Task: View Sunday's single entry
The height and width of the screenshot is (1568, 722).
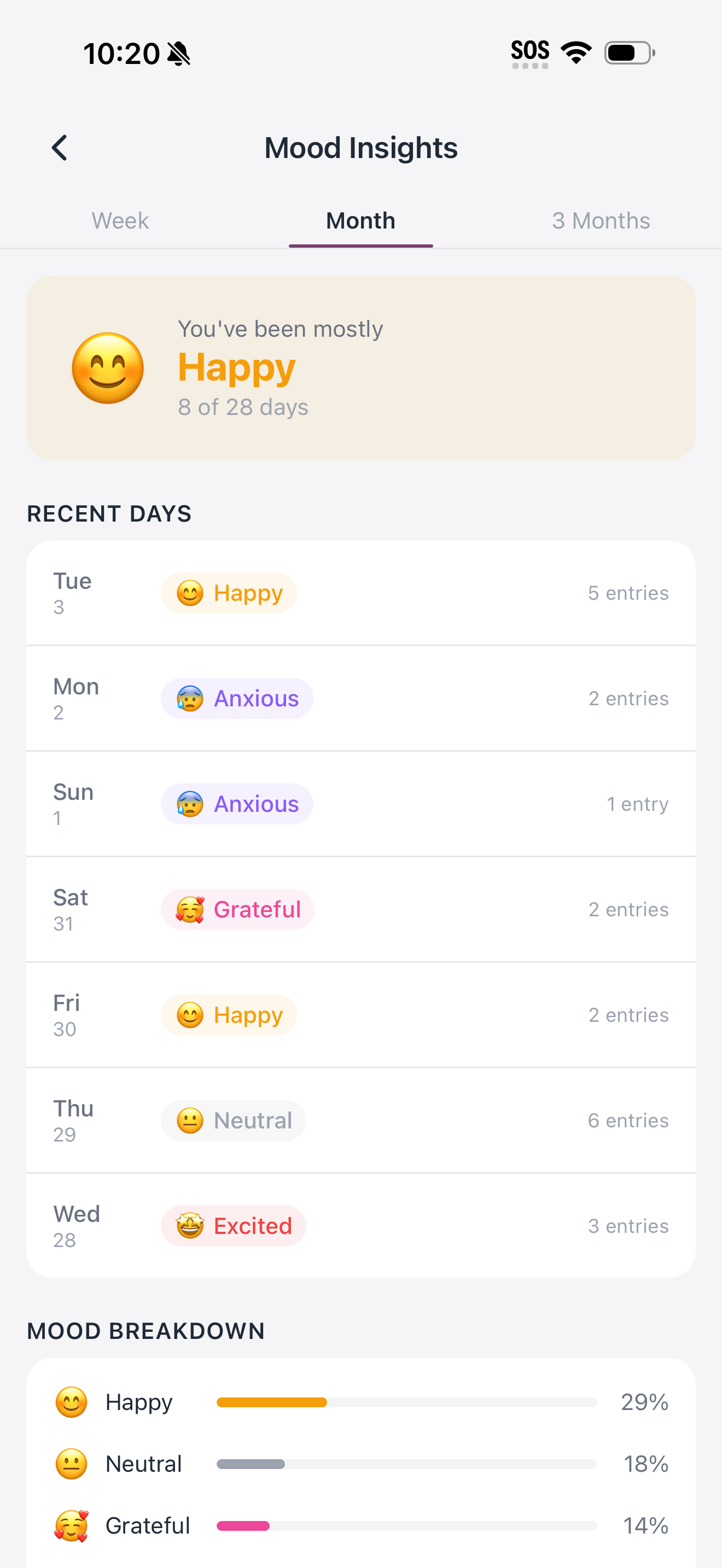Action: (637, 804)
